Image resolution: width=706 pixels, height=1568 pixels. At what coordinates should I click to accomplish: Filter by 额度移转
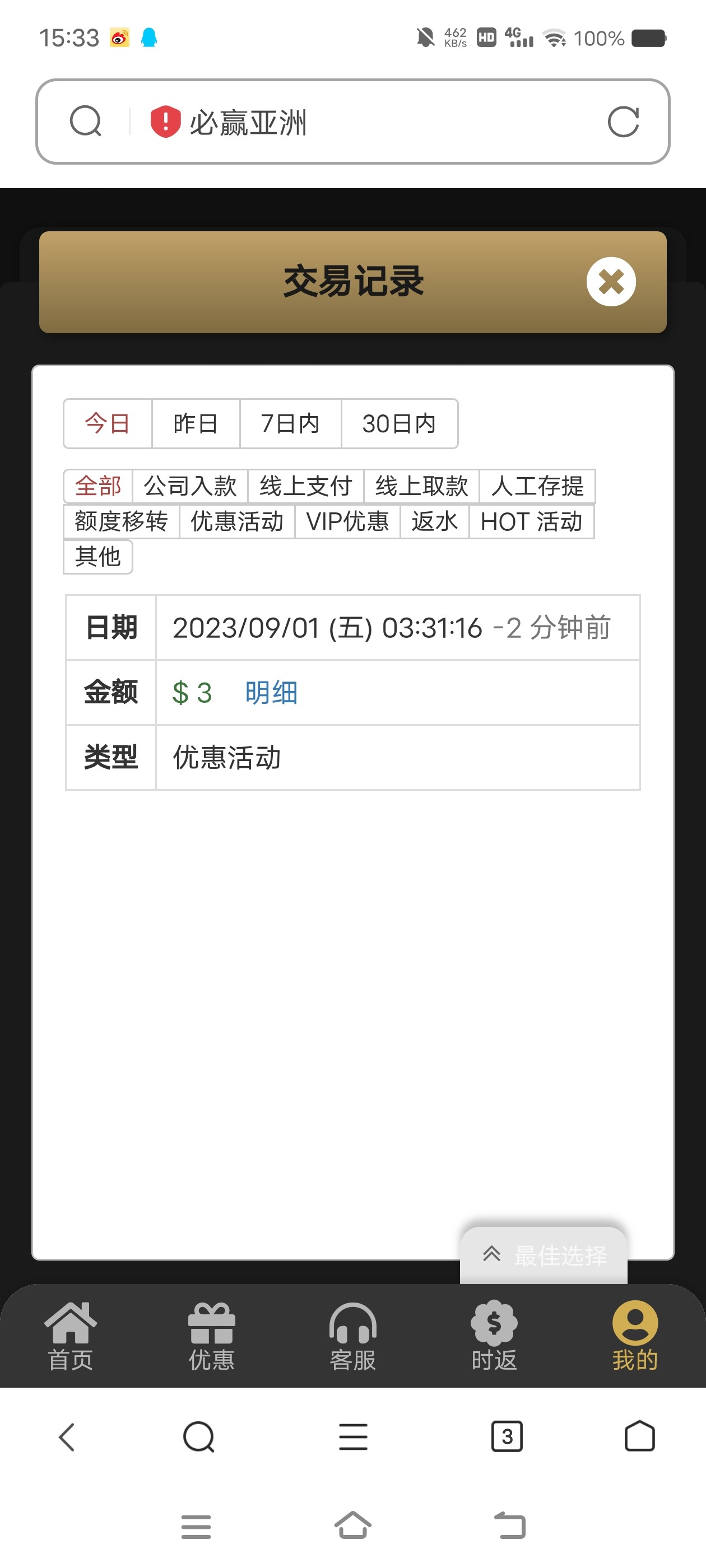click(x=121, y=522)
